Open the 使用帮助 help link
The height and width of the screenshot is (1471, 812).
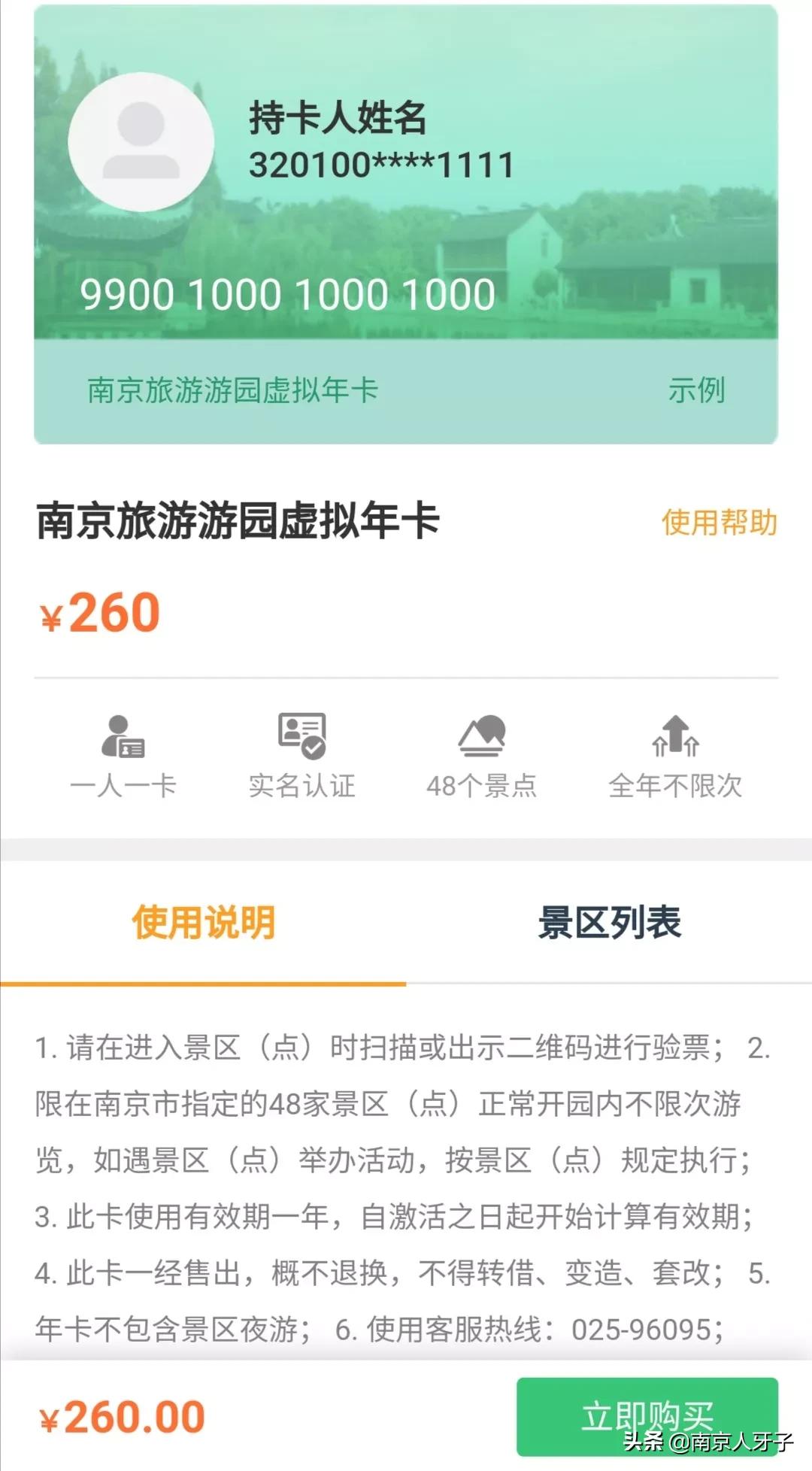[719, 522]
